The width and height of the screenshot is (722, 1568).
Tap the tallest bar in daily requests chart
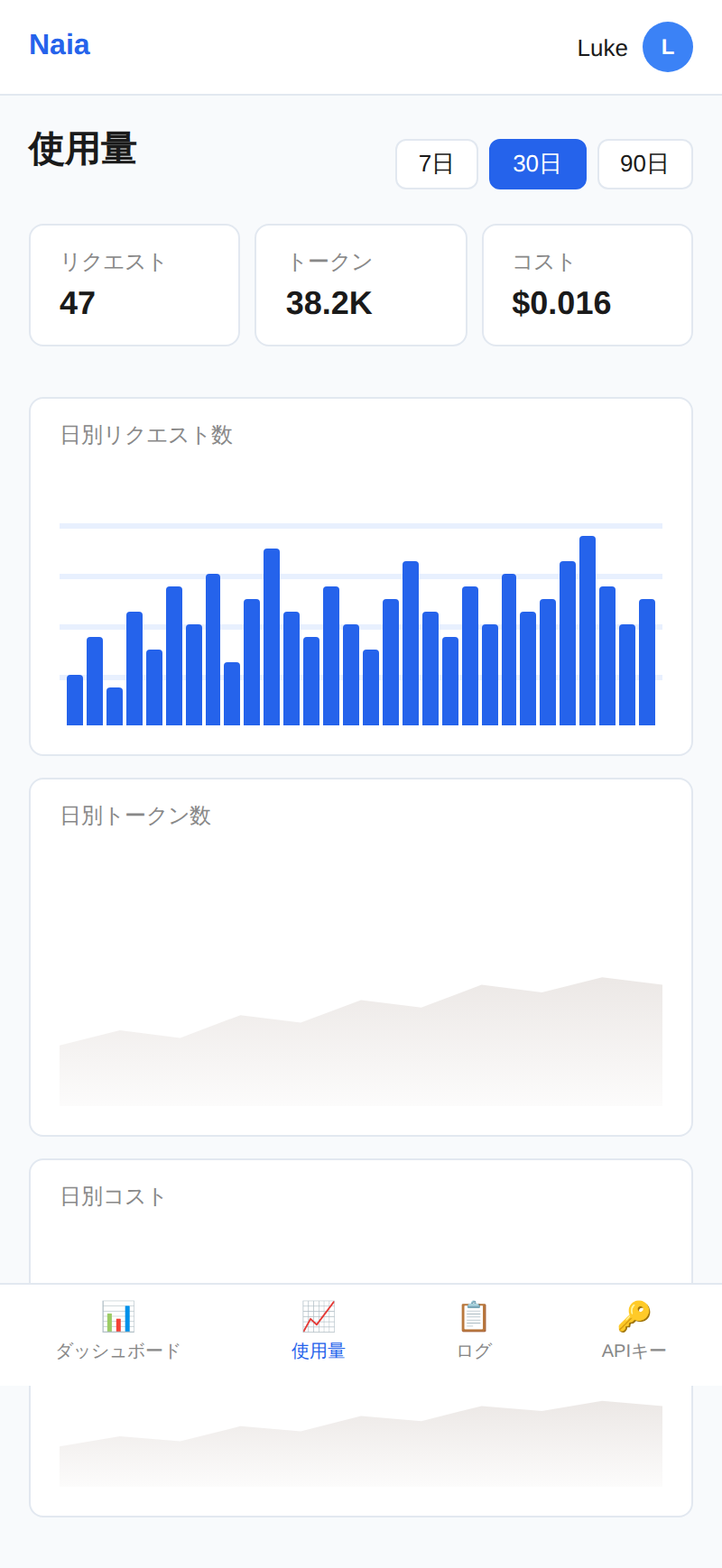point(588,632)
